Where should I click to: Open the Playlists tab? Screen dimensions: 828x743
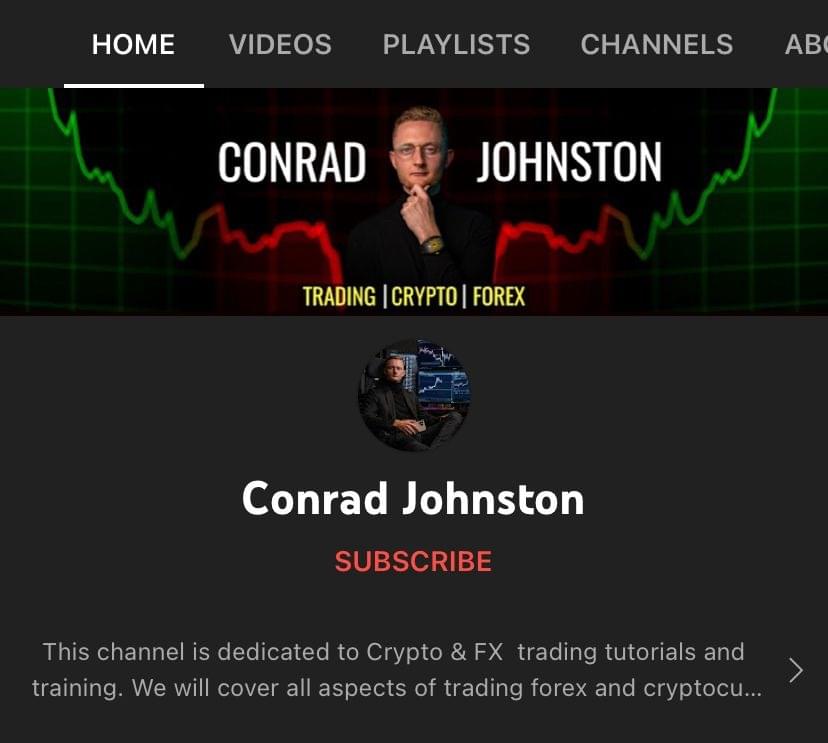point(456,45)
